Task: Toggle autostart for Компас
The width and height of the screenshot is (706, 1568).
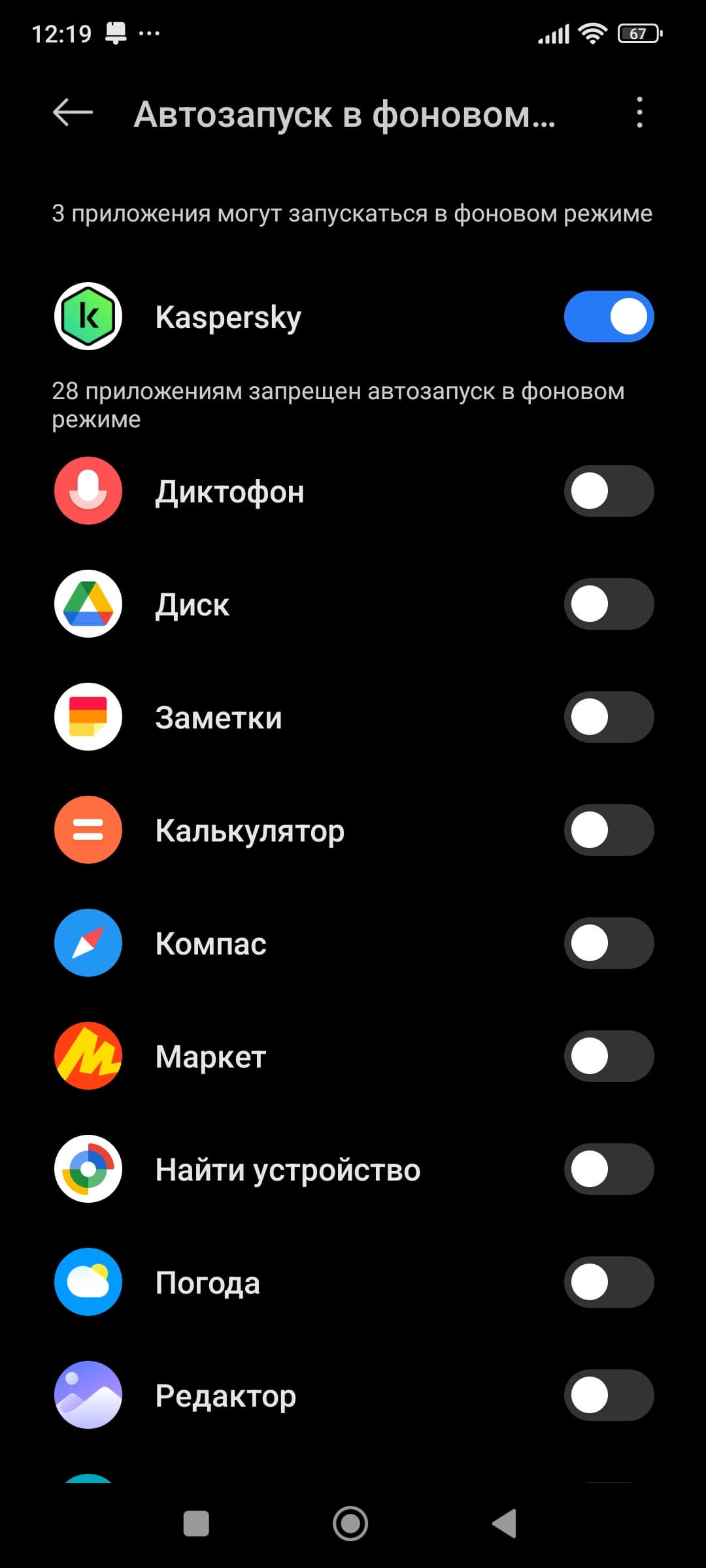Action: coord(609,943)
